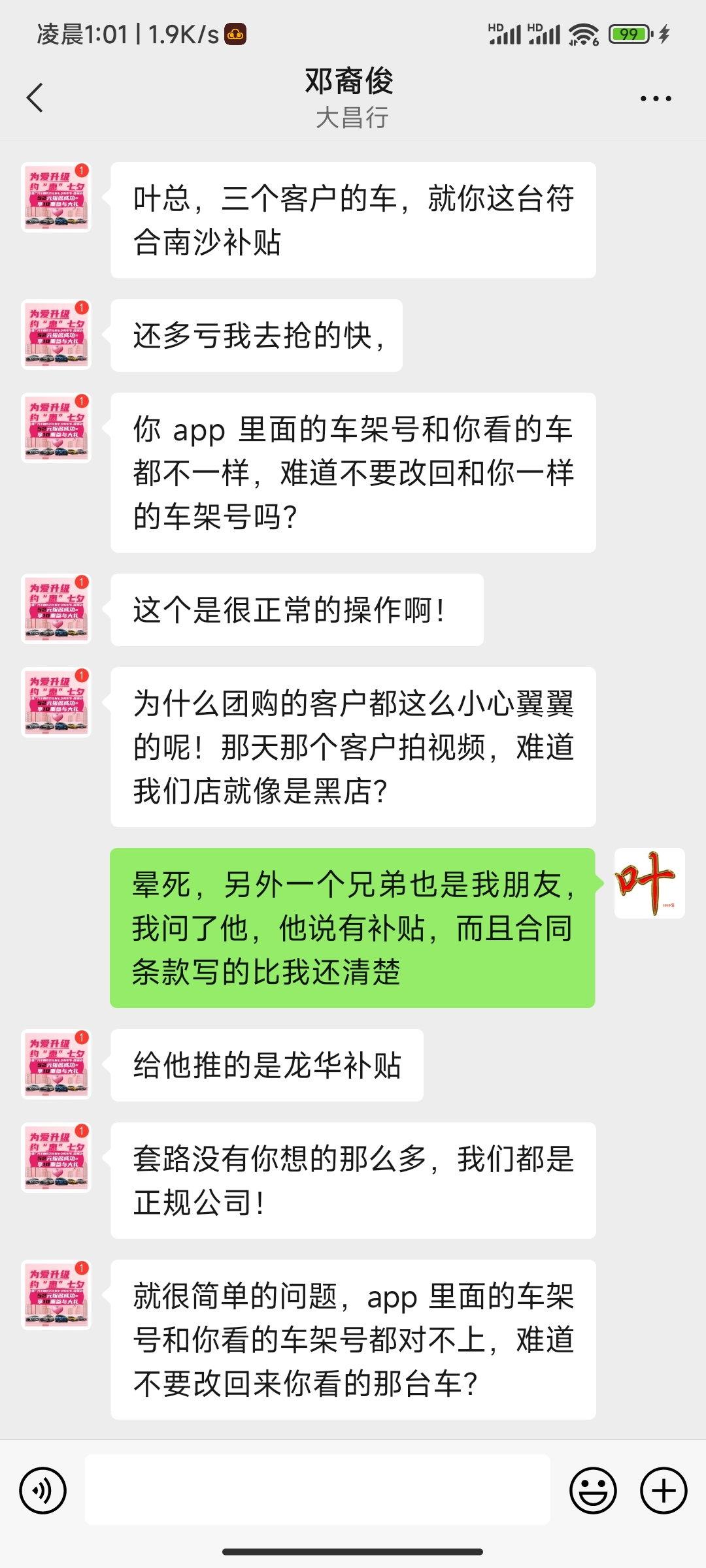Image resolution: width=706 pixels, height=1568 pixels.
Task: Switch to voice message input
Action: click(43, 1490)
